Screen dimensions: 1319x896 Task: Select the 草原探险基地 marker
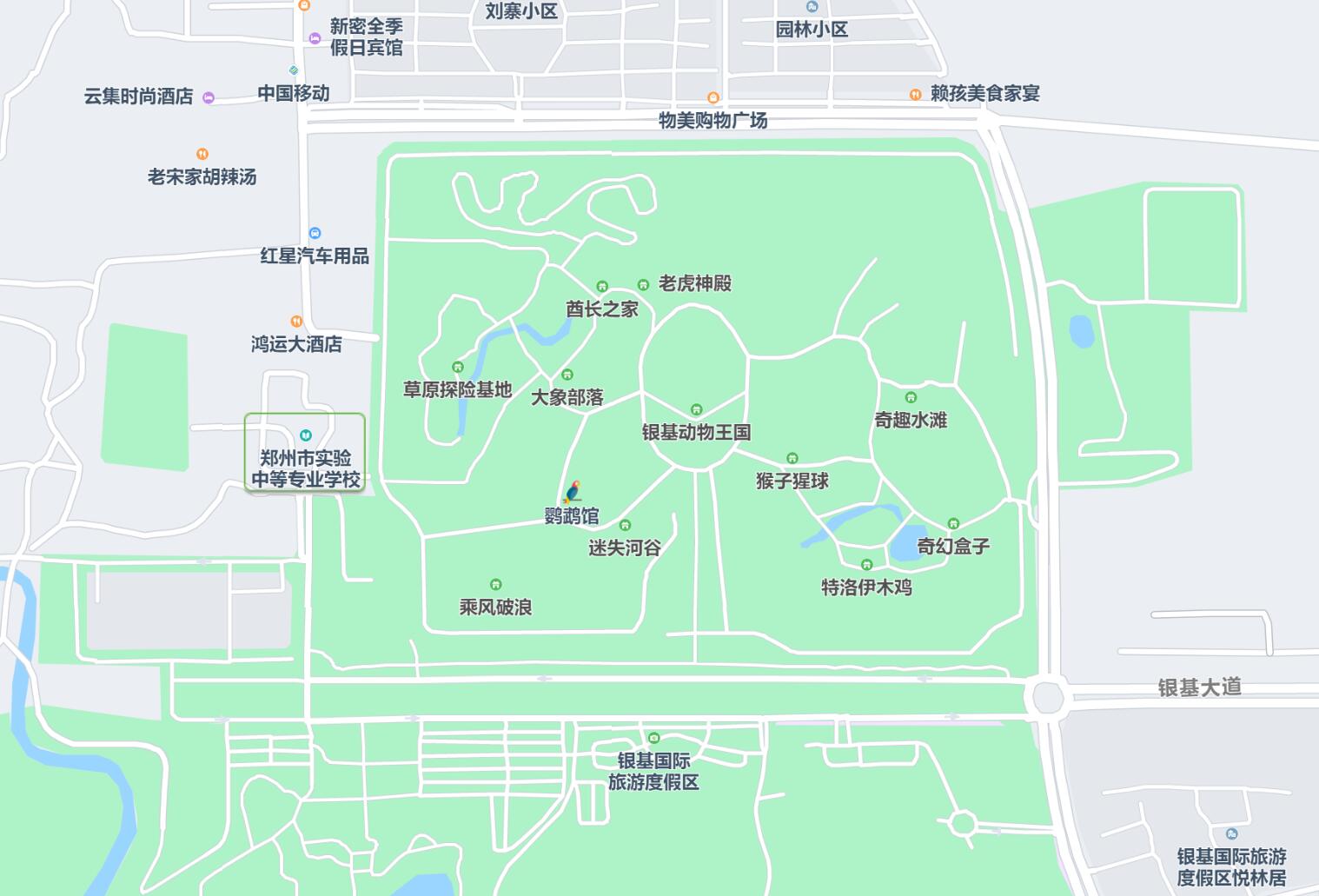458,368
